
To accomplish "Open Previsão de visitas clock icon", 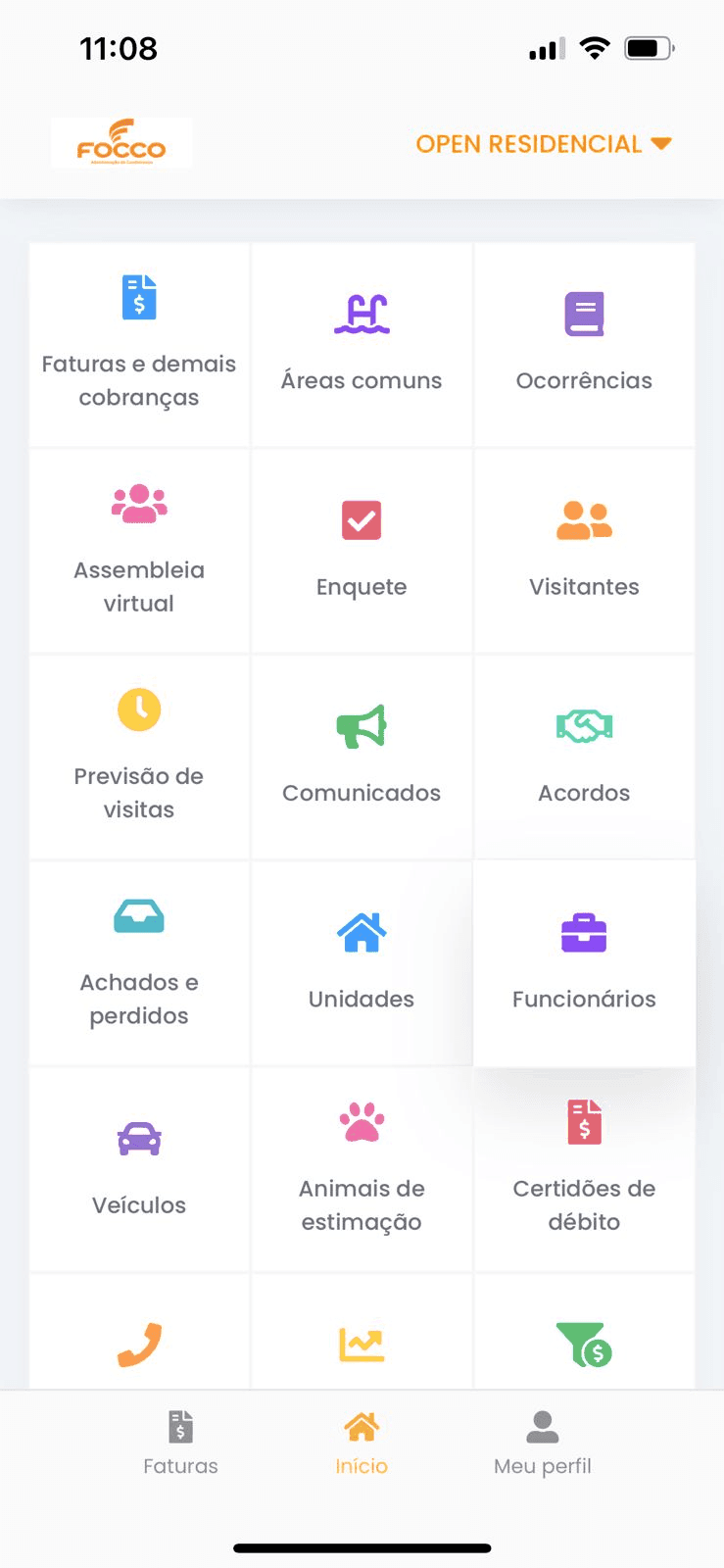I will pyautogui.click(x=138, y=709).
